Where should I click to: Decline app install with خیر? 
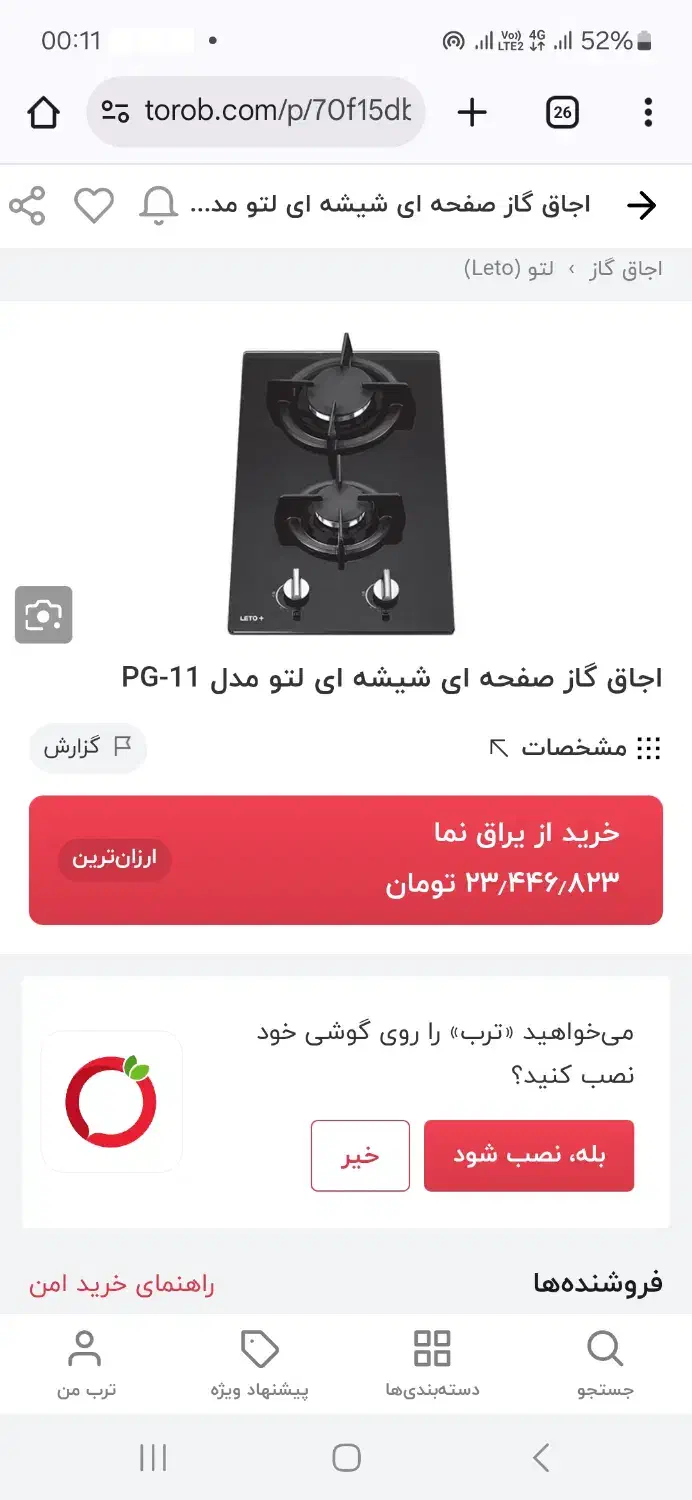[360, 1156]
